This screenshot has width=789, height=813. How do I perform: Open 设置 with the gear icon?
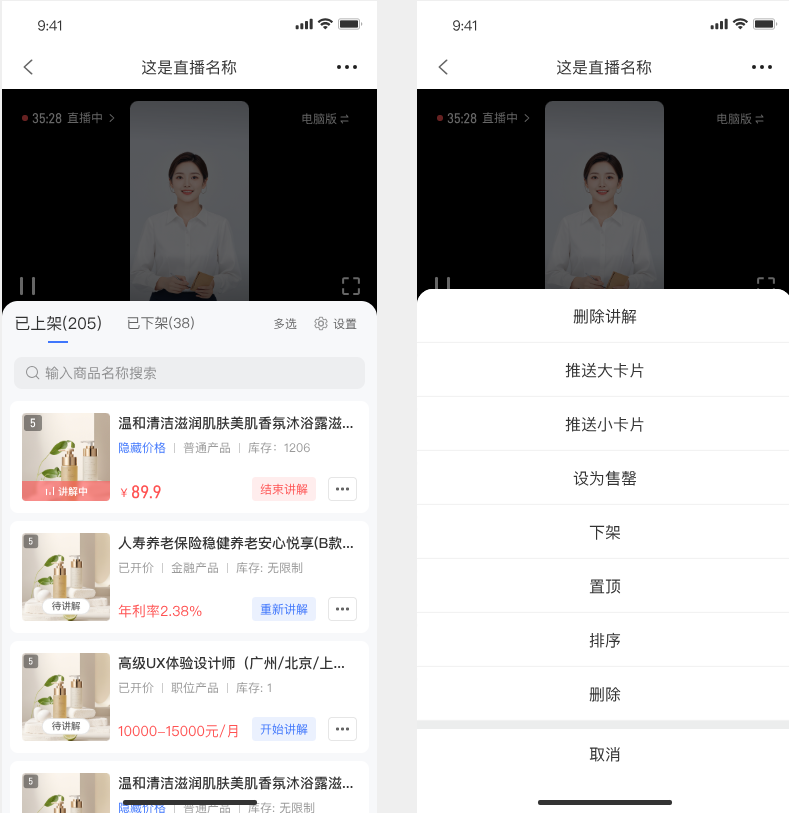[x=335, y=324]
